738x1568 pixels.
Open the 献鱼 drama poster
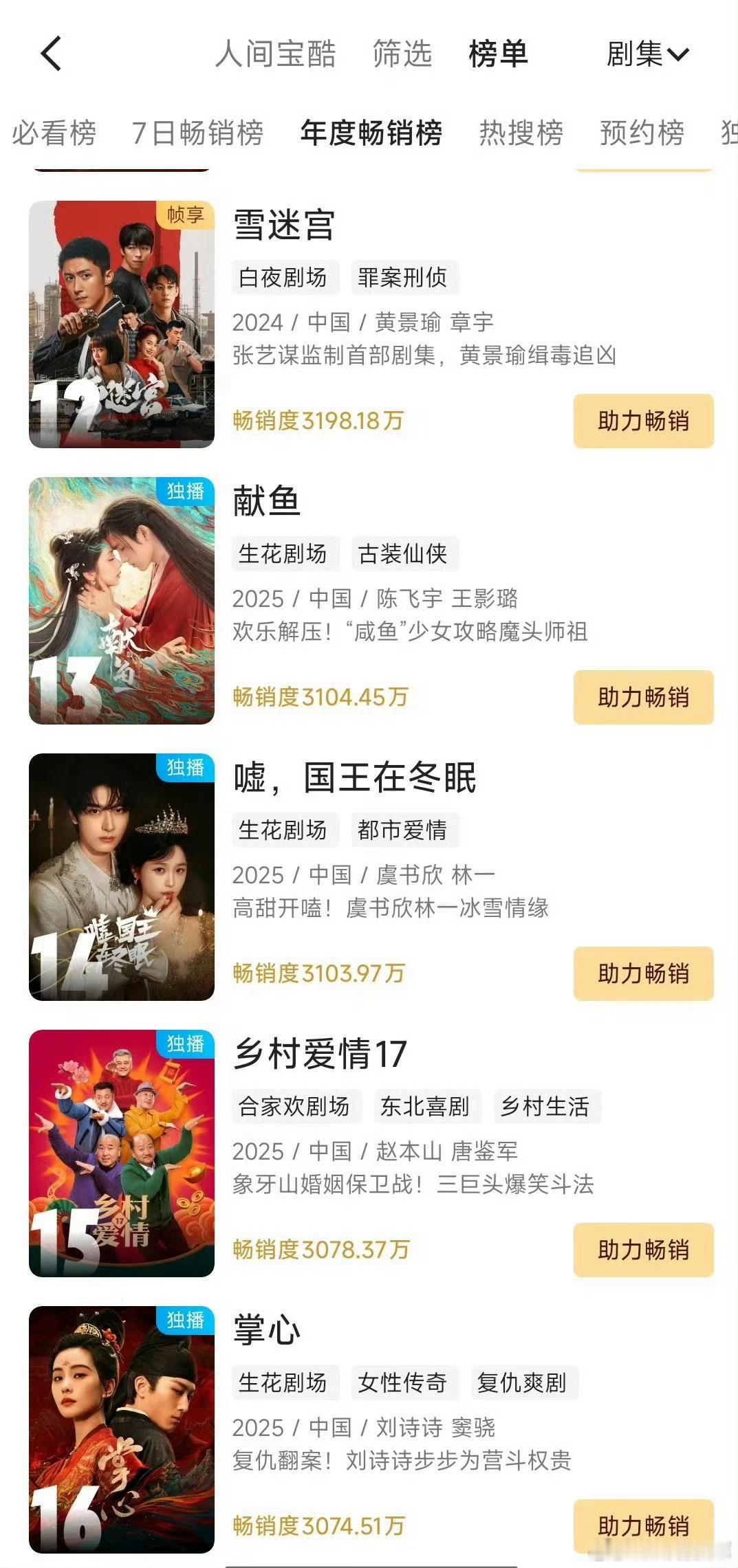[122, 601]
